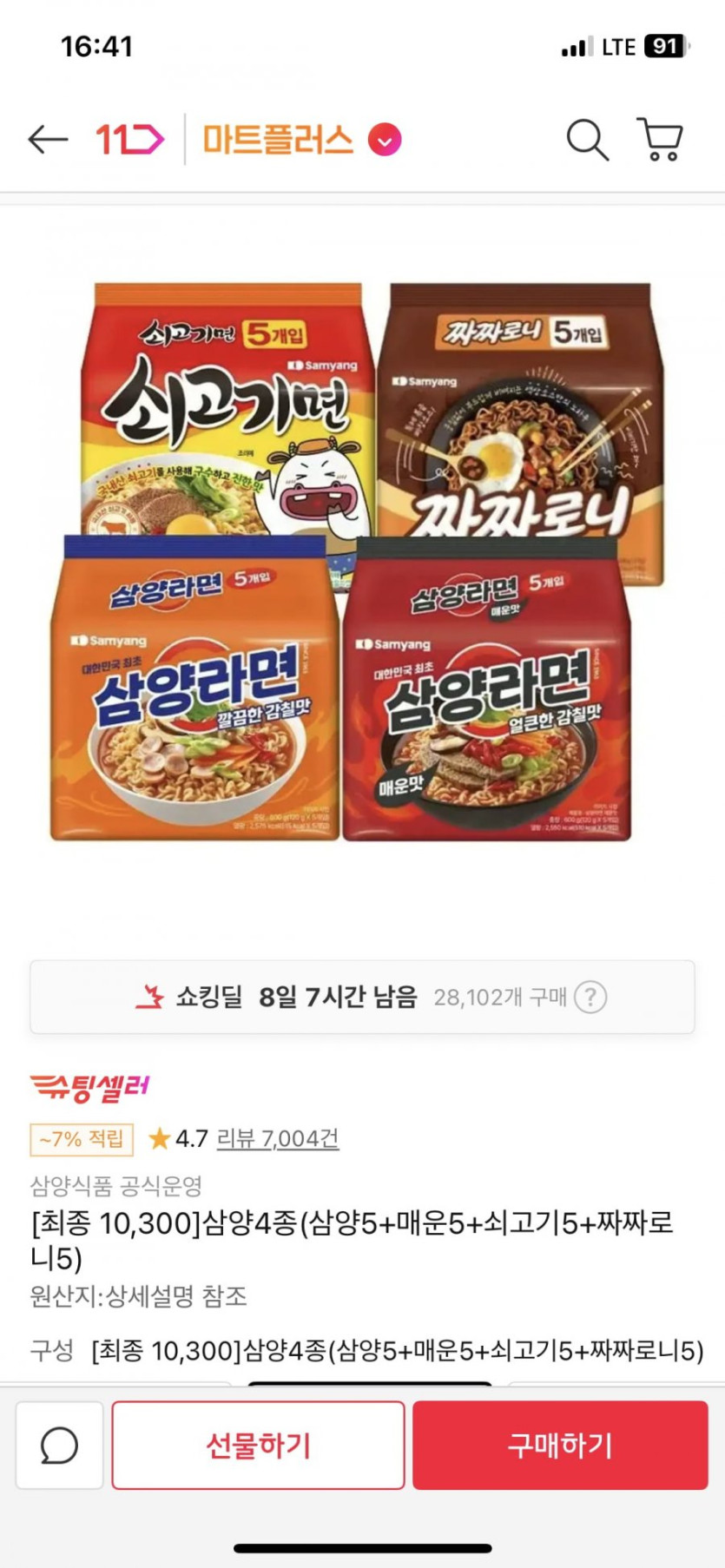
Task: Tap the 구매하기 purchase button
Action: [x=560, y=1446]
